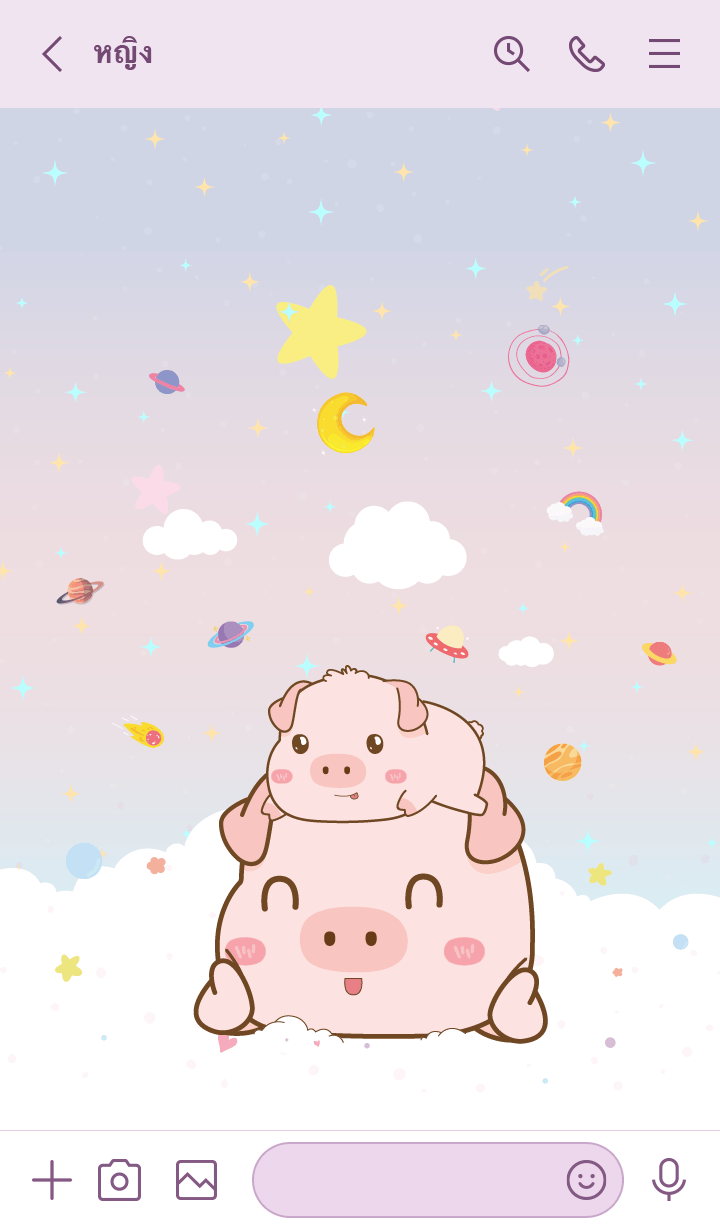Open the plus attachment options
This screenshot has height=1232, width=720.
[52, 1180]
